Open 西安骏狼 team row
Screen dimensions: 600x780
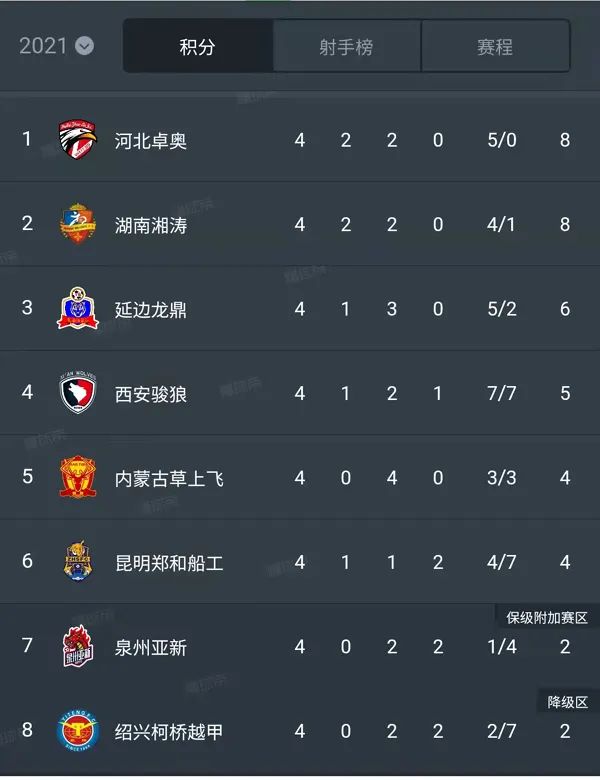point(151,394)
